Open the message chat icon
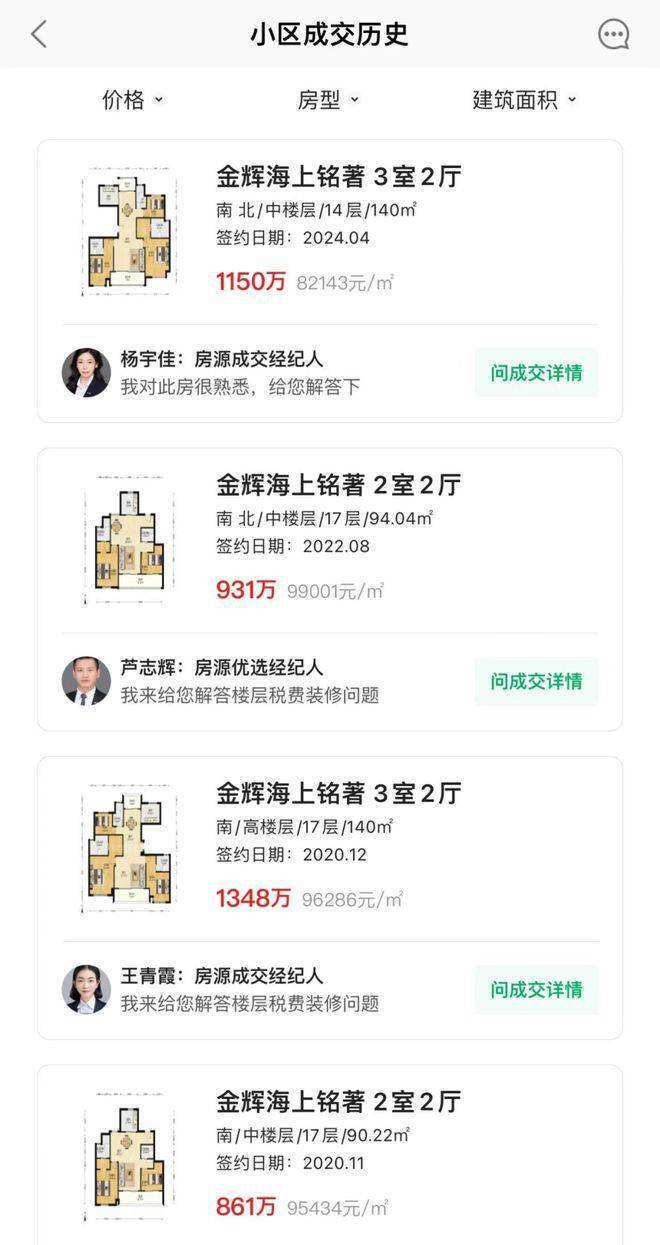Screen dimensions: 660x1245 [x=613, y=35]
